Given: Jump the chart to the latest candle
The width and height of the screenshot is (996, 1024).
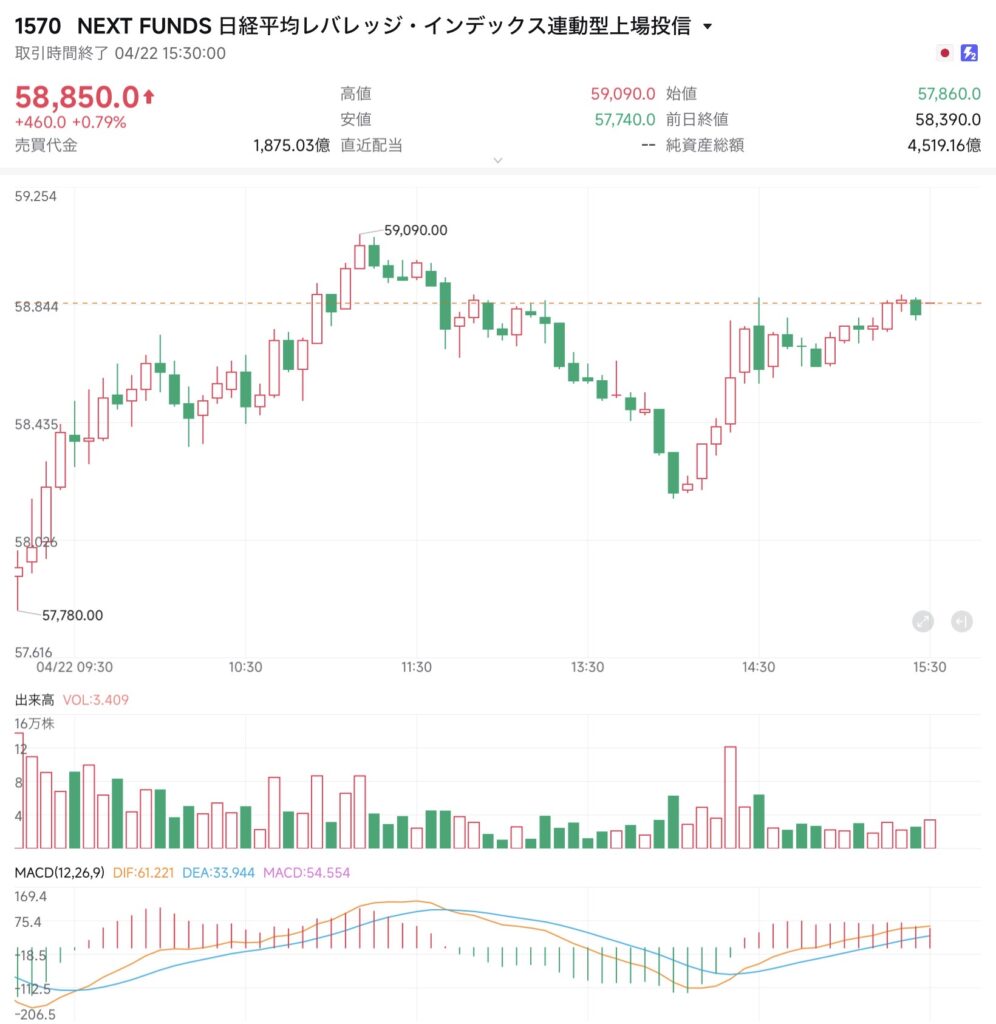Looking at the screenshot, I should (x=961, y=621).
